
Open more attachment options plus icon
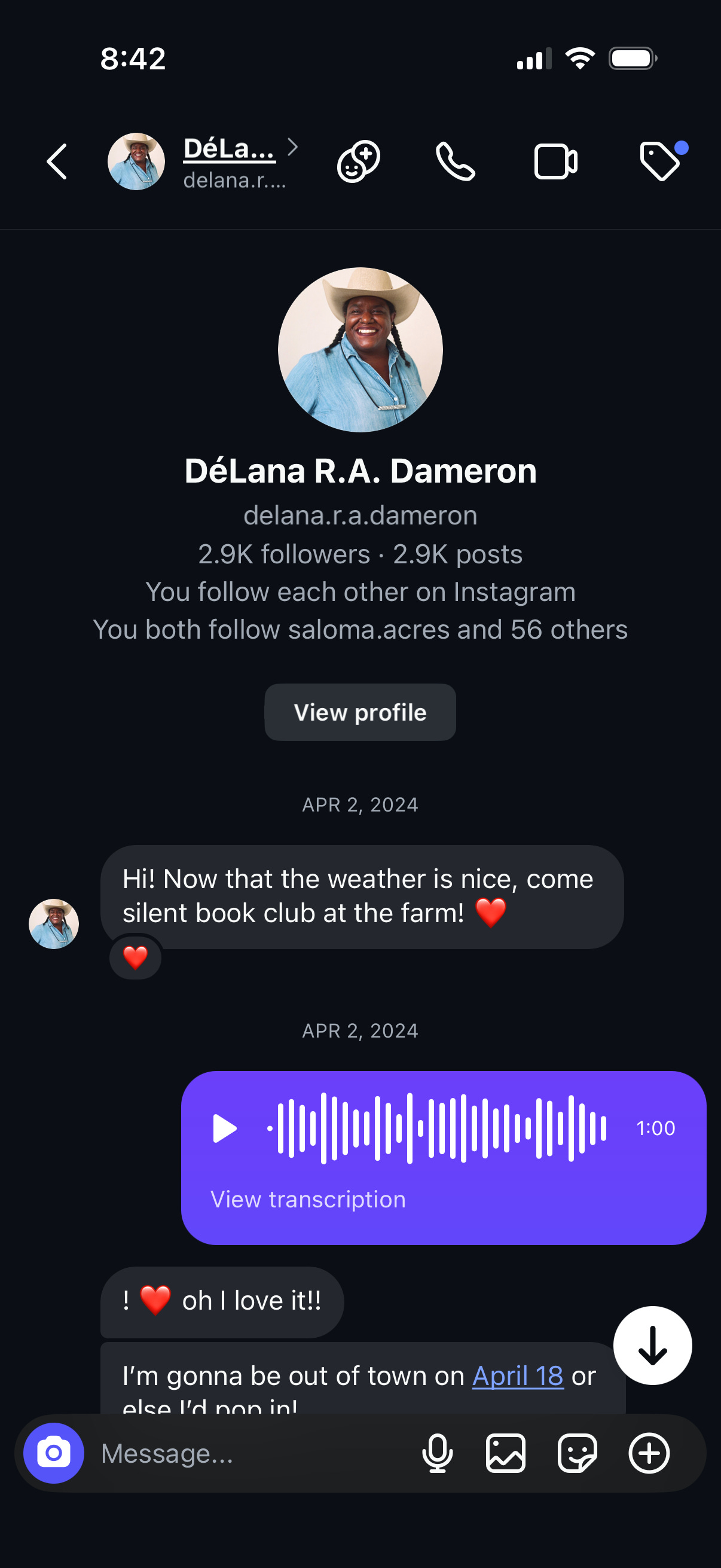[649, 1453]
